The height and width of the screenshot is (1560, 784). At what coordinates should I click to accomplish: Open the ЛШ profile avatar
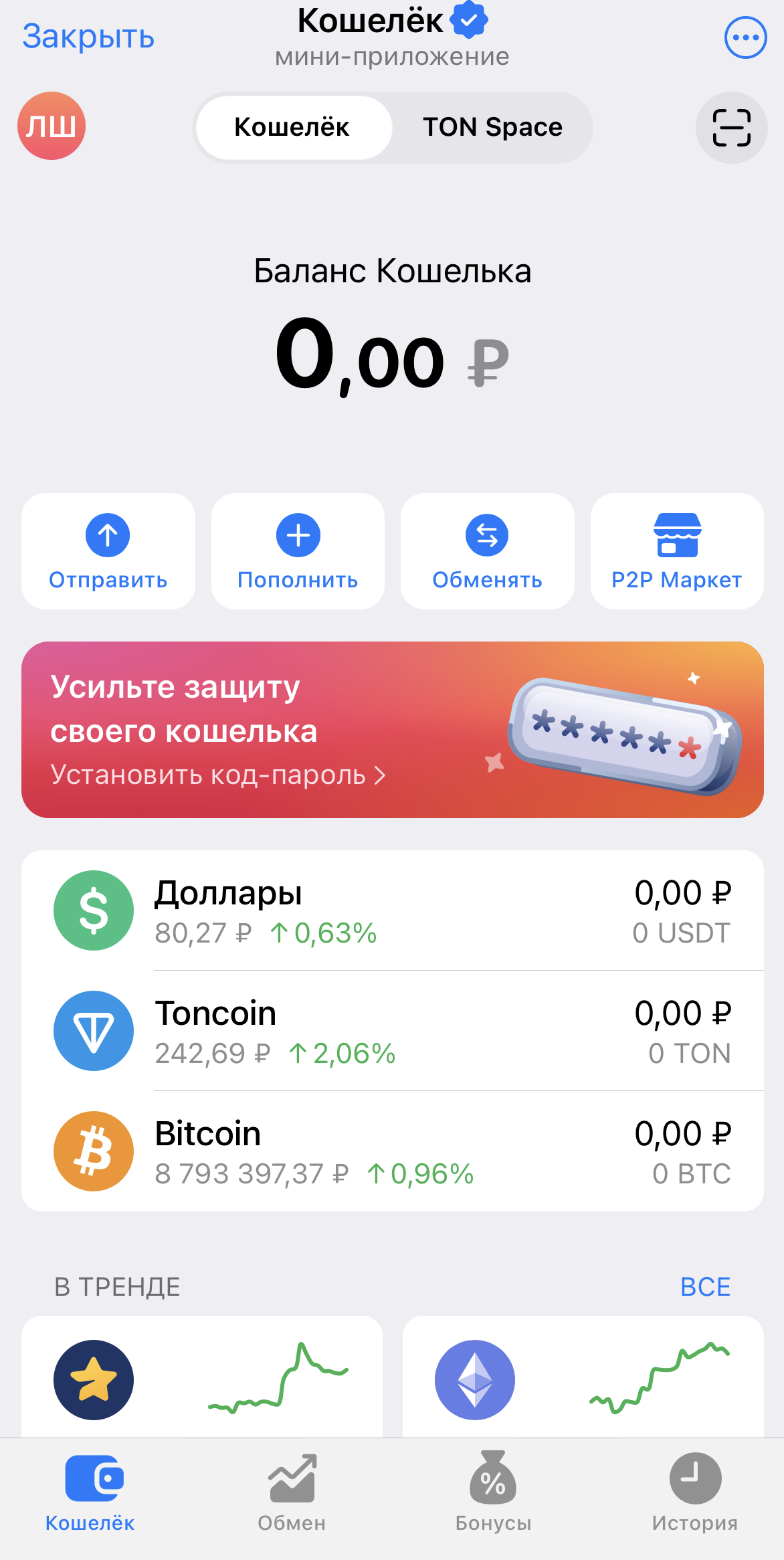click(52, 126)
